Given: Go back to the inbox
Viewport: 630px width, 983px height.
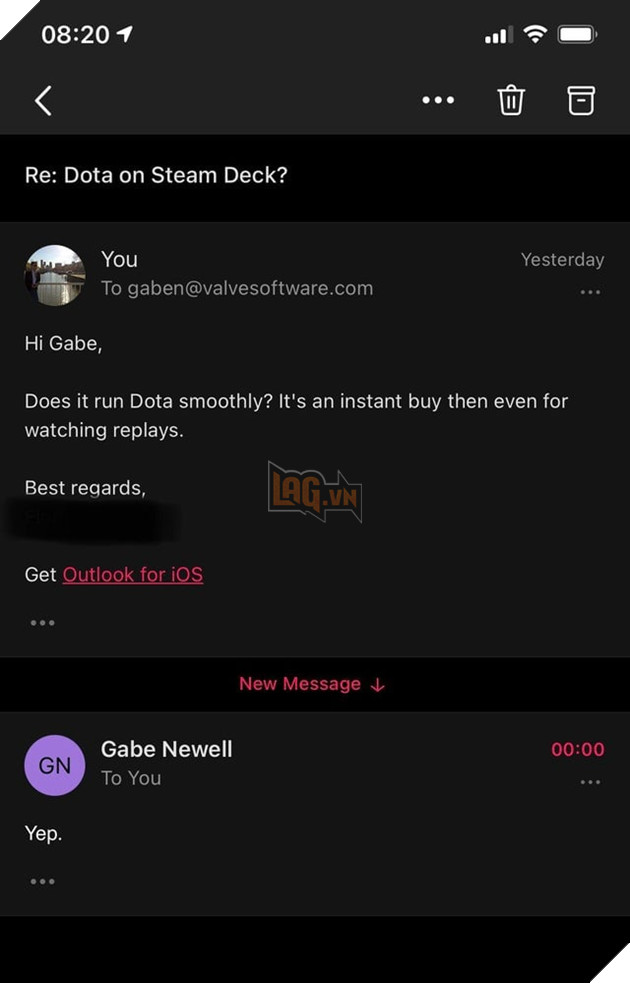Looking at the screenshot, I should pos(43,100).
